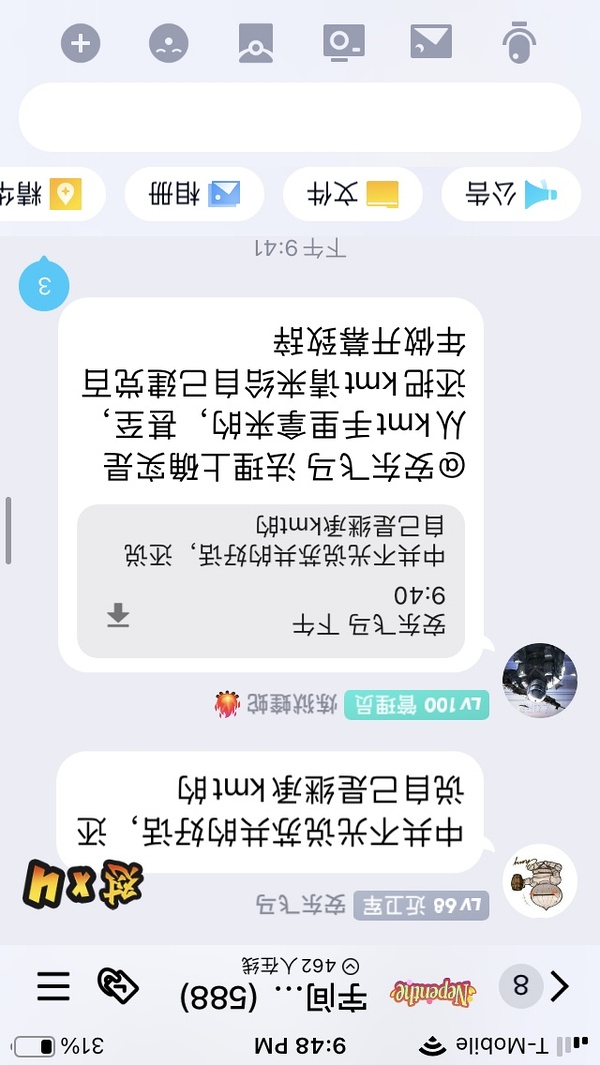
Task: Start a voice message with the microphone icon
Action: coord(518,43)
